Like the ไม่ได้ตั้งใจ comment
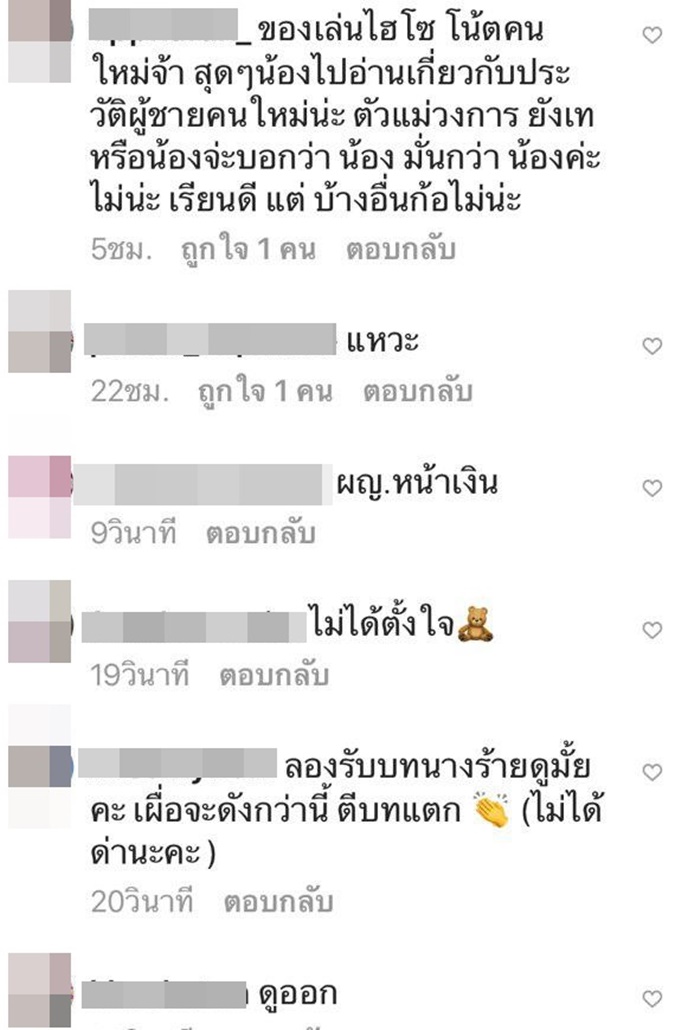This screenshot has height=1030, width=700. pos(652,630)
